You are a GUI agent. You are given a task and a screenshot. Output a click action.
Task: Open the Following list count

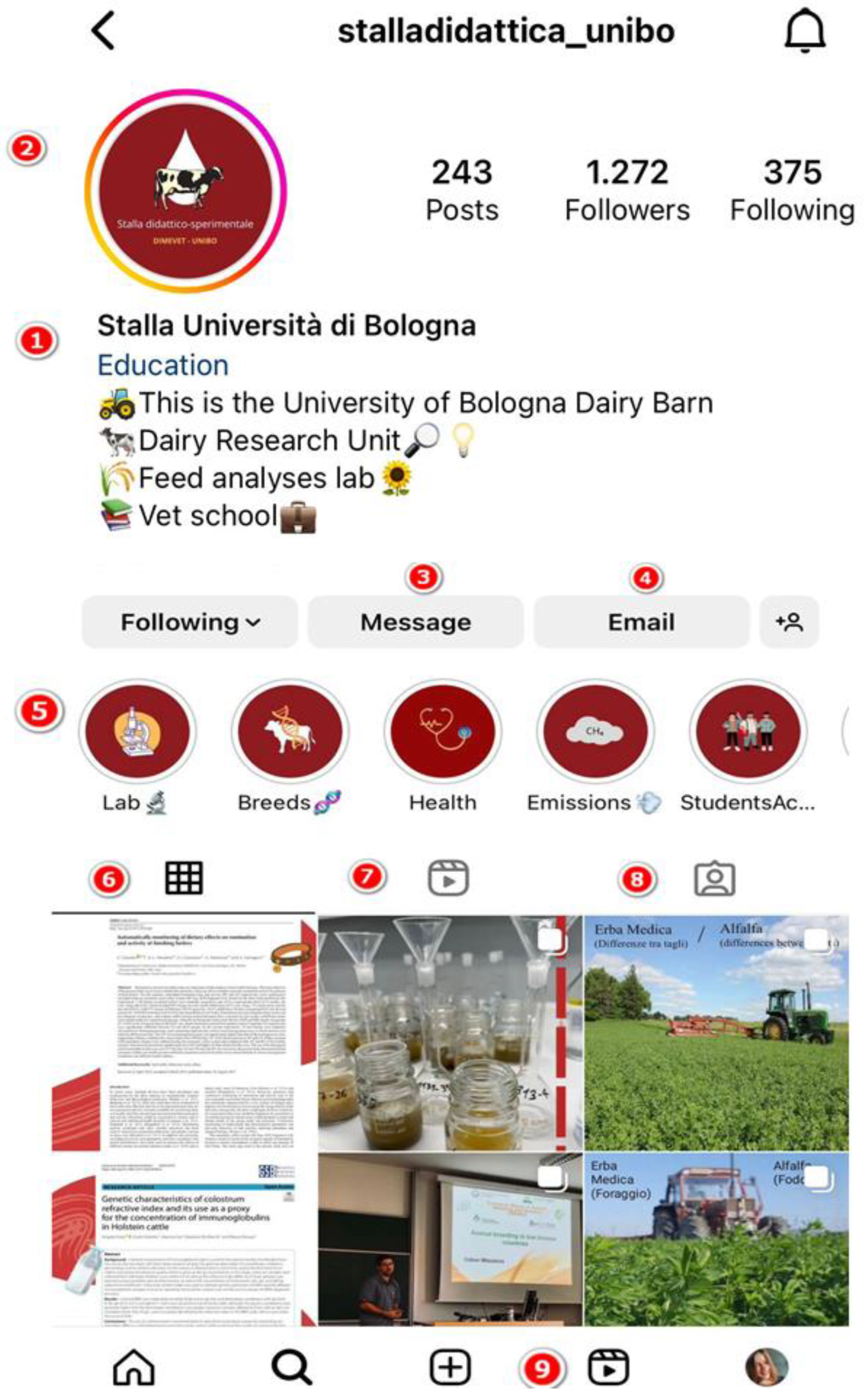pyautogui.click(x=792, y=190)
